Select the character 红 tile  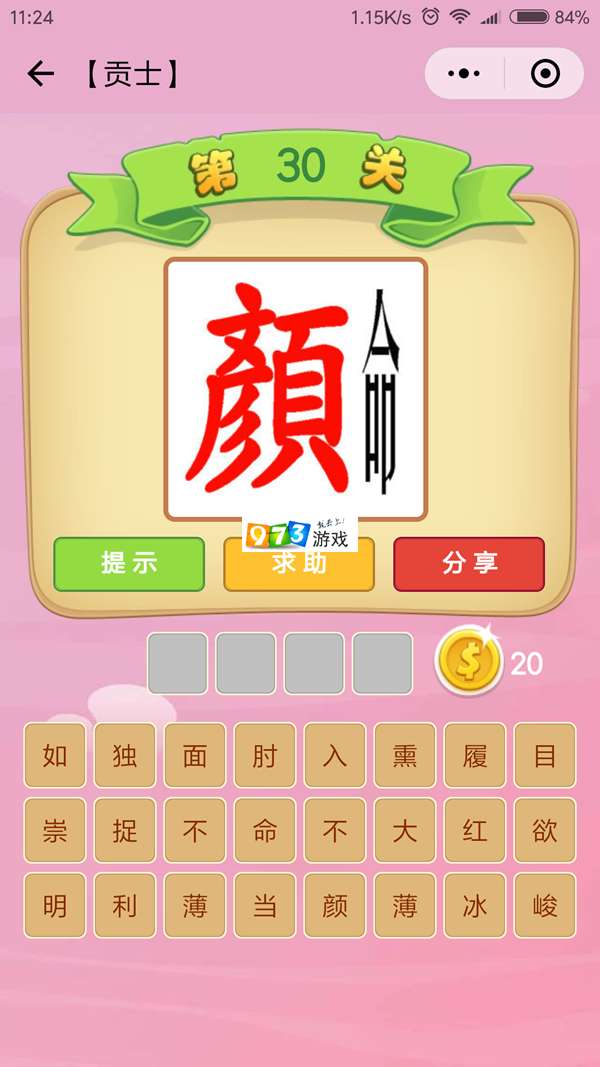coord(475,831)
